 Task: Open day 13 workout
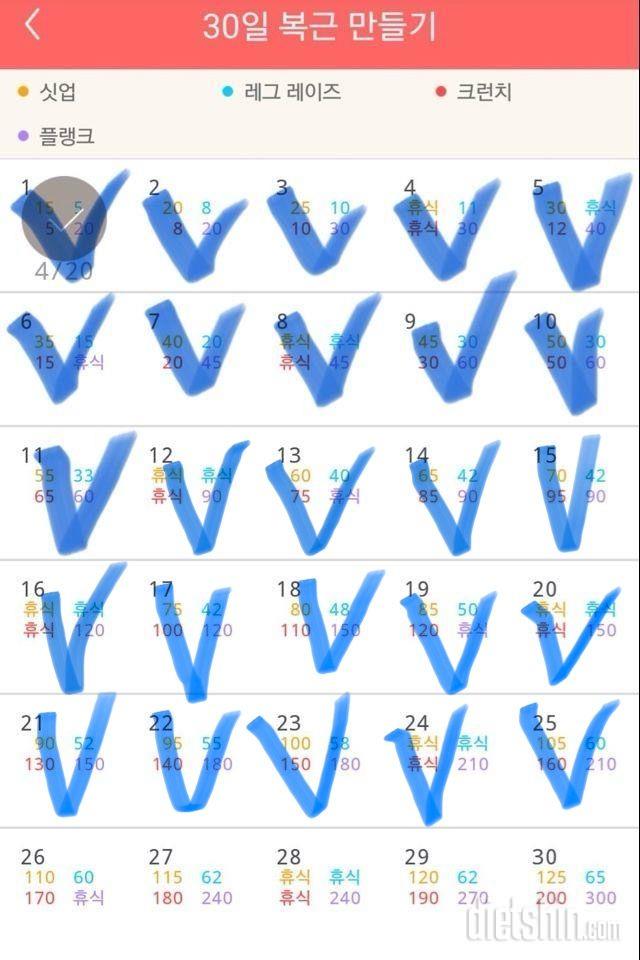[320, 490]
